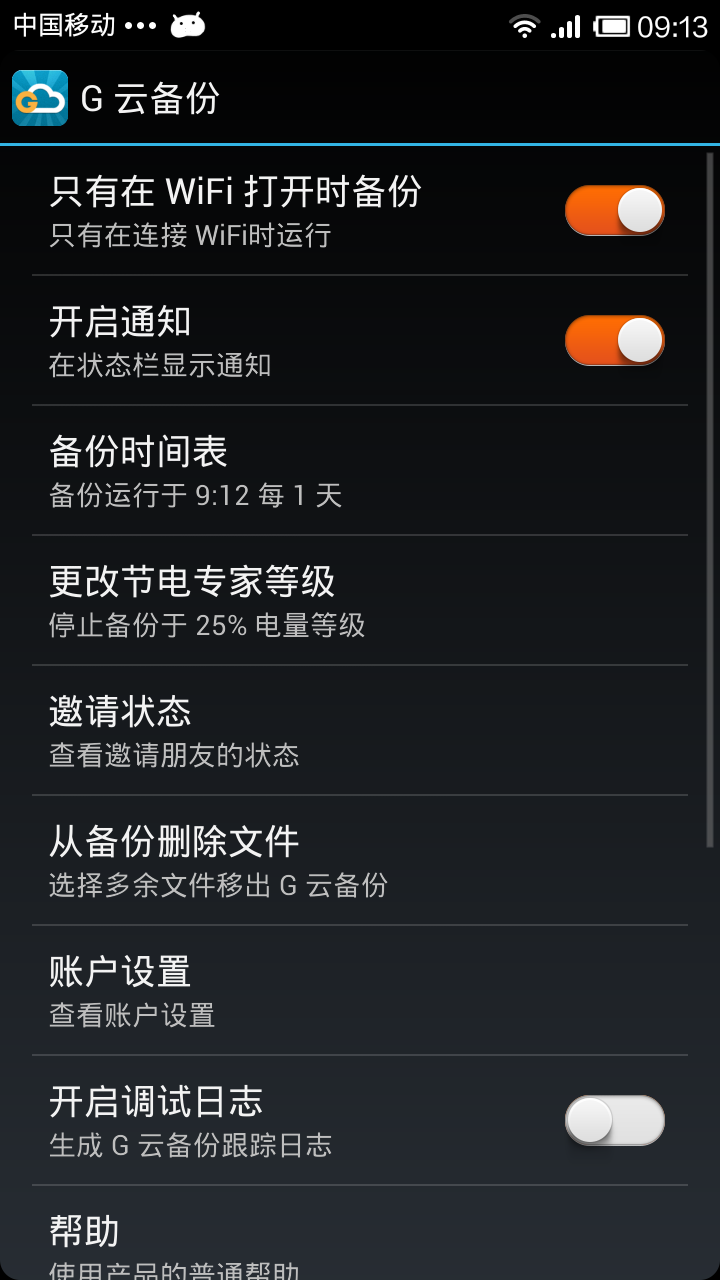Image resolution: width=720 pixels, height=1280 pixels.
Task: Open the 帮助 row
Action: point(360,1233)
